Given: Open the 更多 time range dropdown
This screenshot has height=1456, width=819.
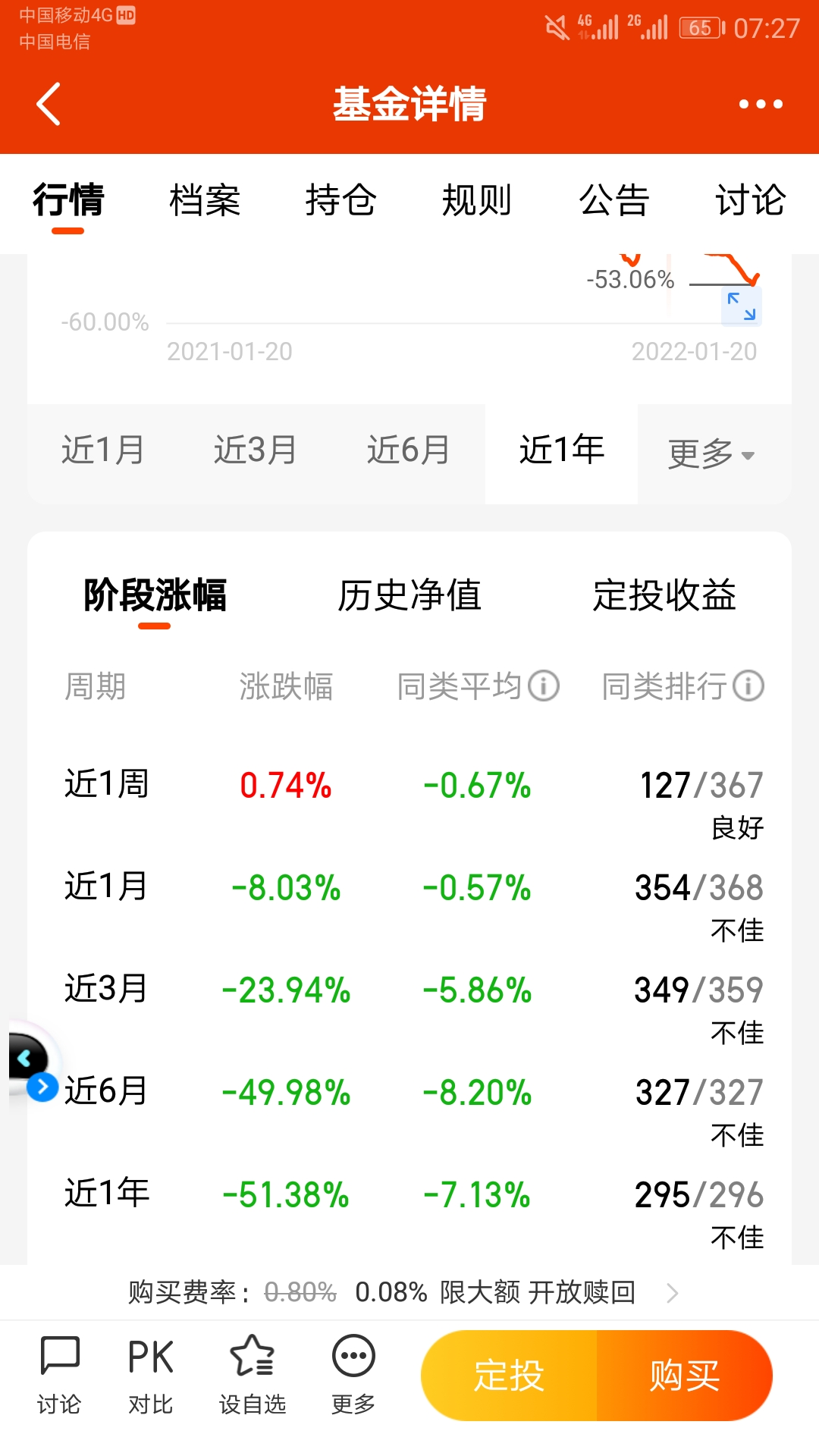Looking at the screenshot, I should point(711,454).
